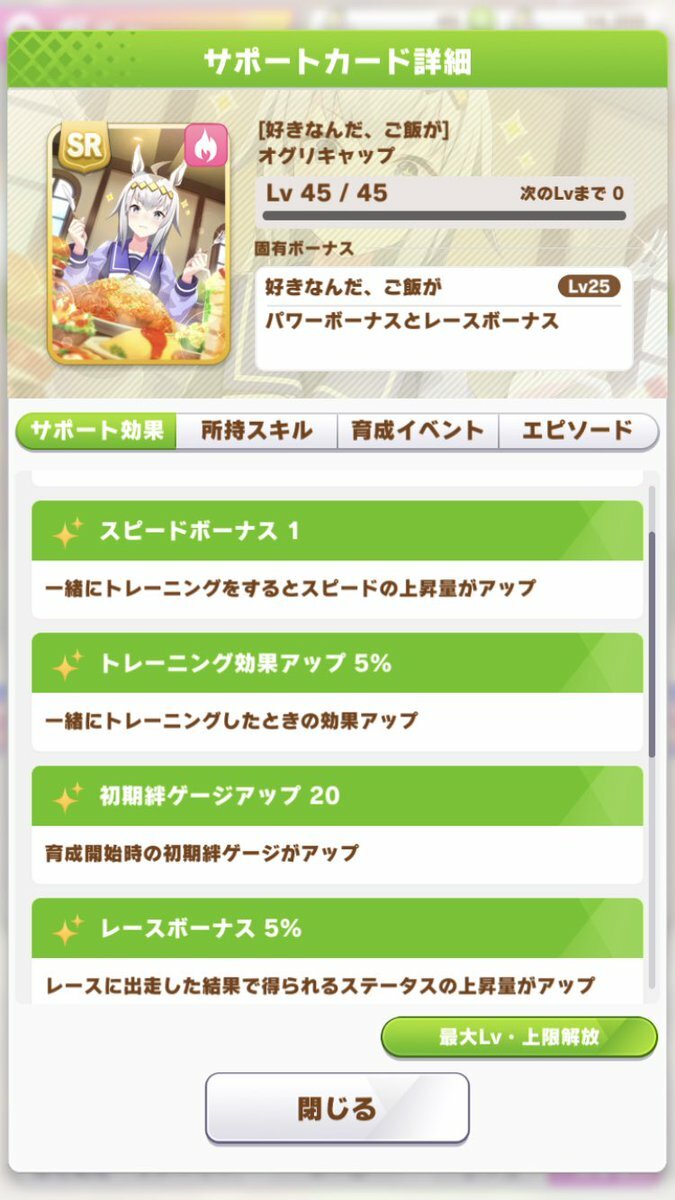Tap the SR Oguri Cap card image
Screen dimensions: 675x1200
[x=139, y=243]
